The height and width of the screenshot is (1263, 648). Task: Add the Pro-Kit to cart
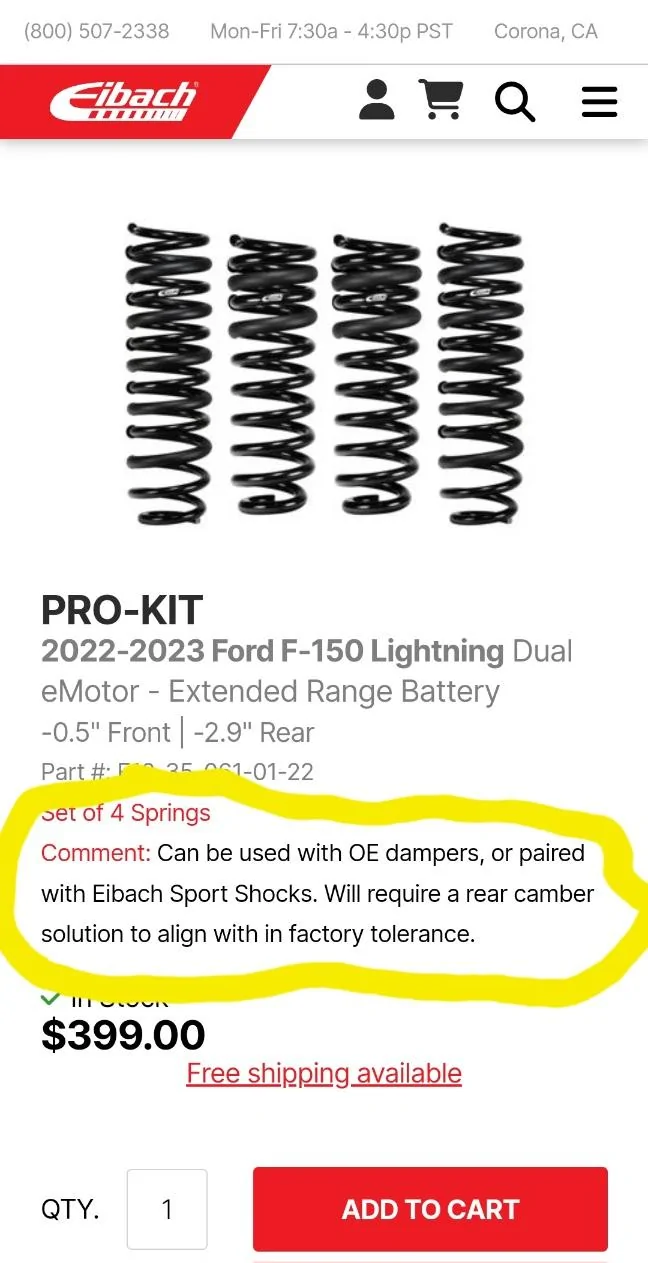click(x=430, y=1209)
